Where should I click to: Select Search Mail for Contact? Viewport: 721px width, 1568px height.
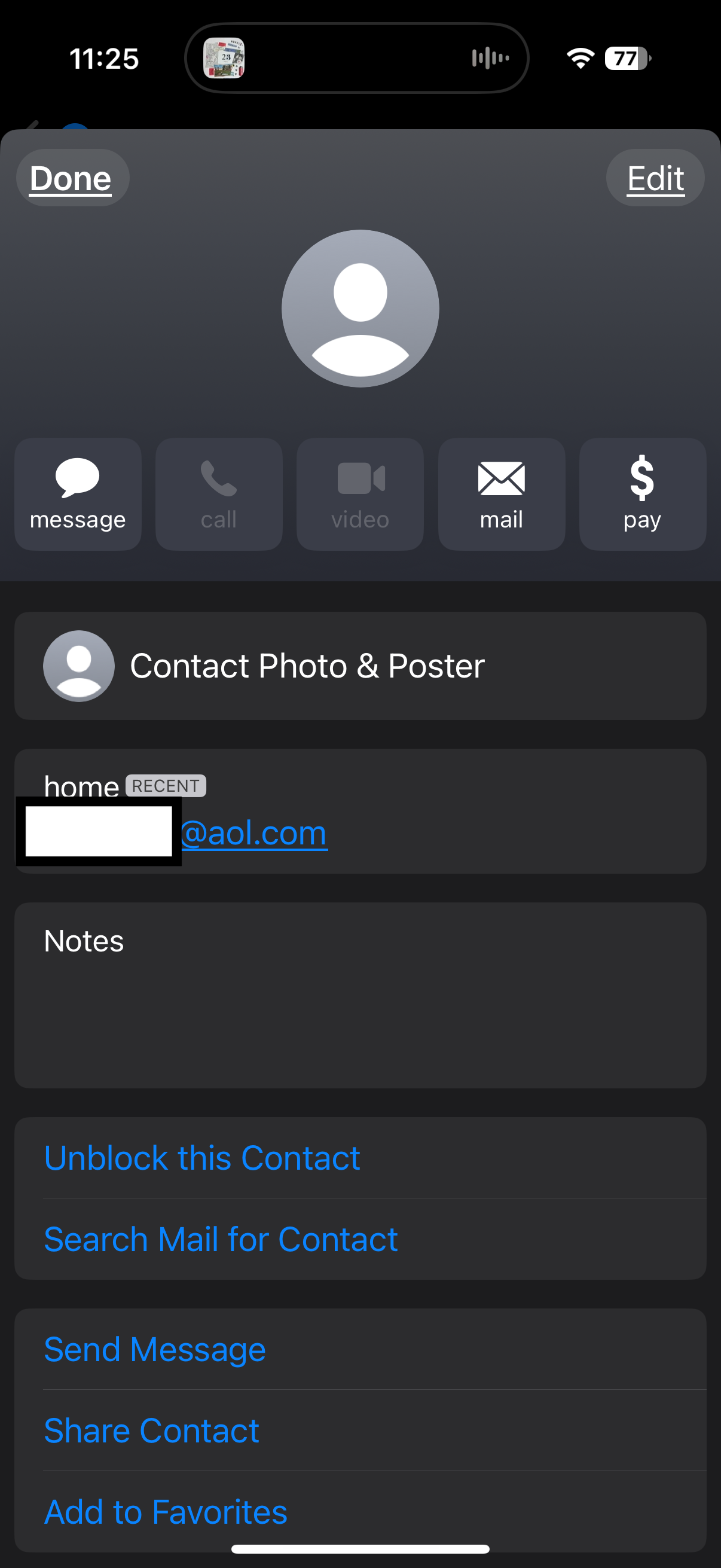coord(221,1239)
